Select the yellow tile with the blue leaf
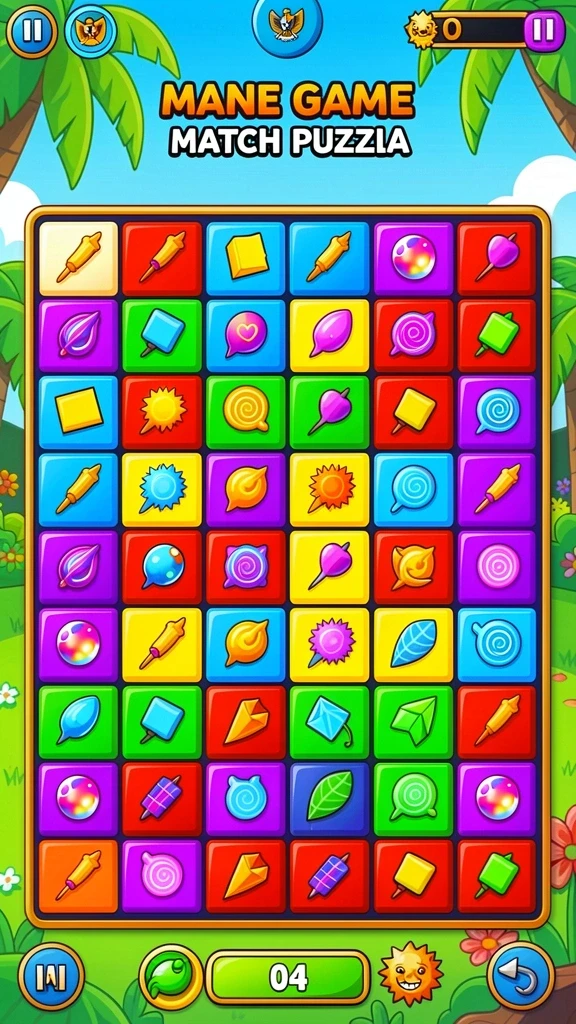 pyautogui.click(x=413, y=645)
